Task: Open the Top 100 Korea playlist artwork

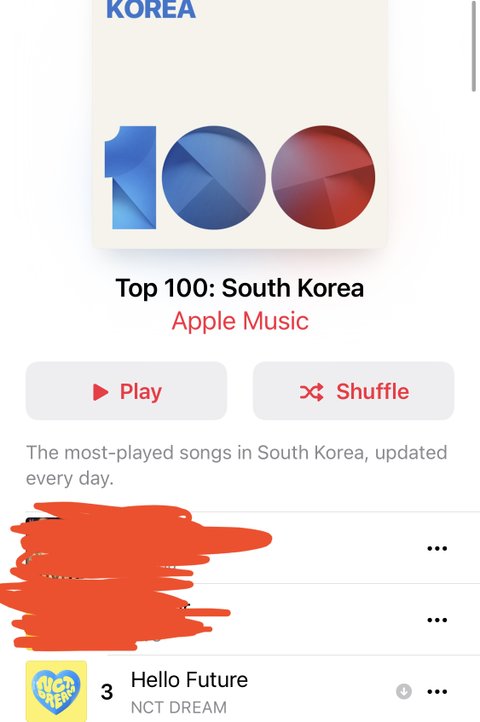Action: pyautogui.click(x=239, y=124)
